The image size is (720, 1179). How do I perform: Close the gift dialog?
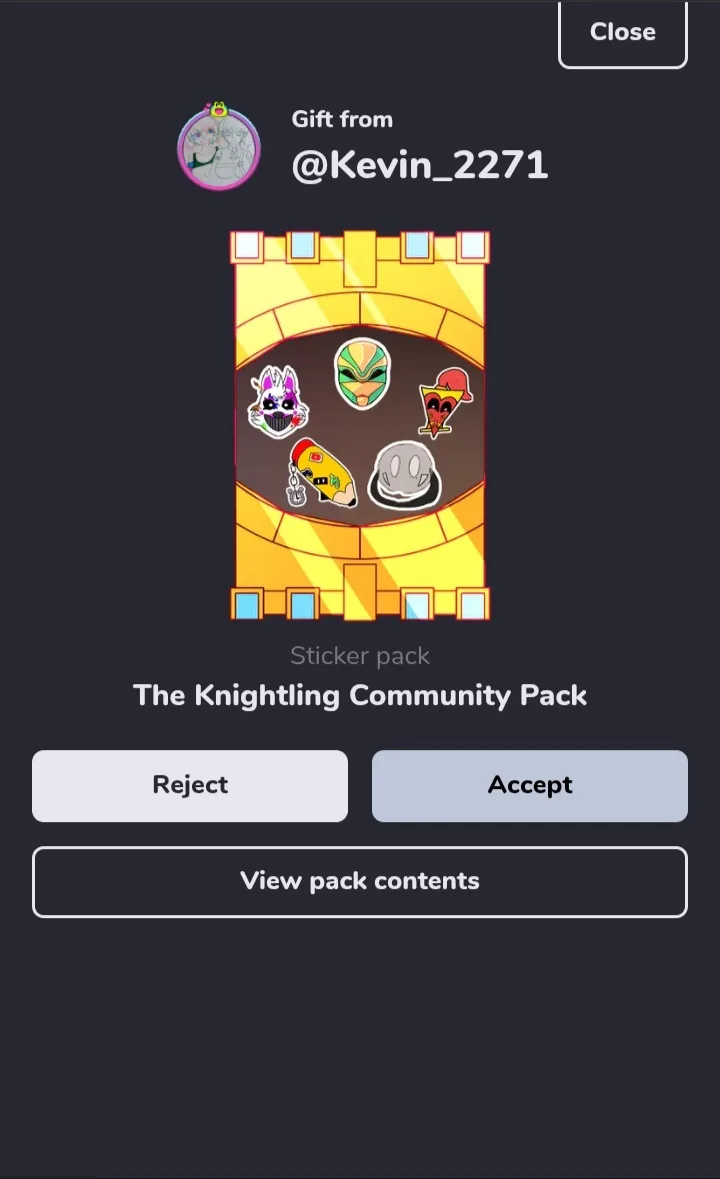pyautogui.click(x=622, y=34)
